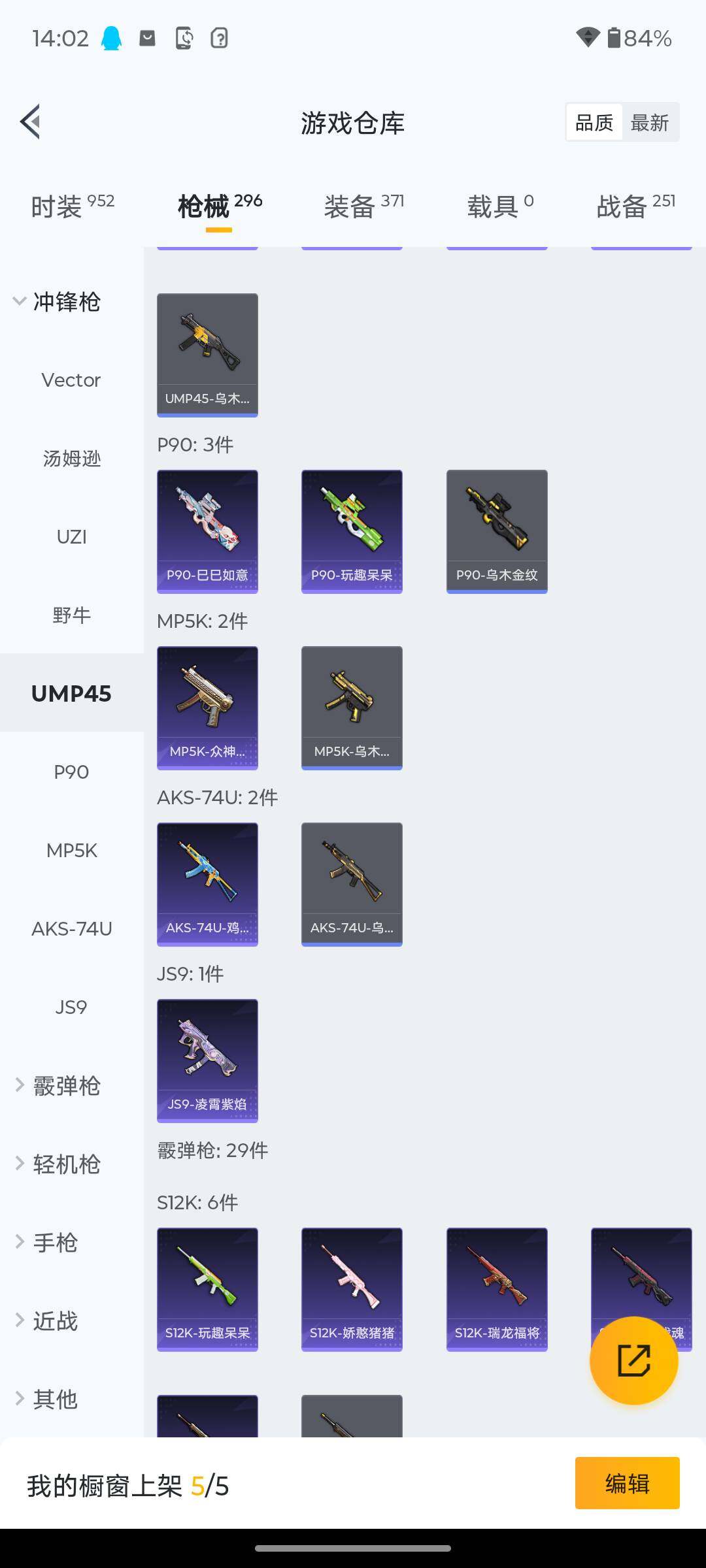706x1568 pixels.
Task: Open the JS9-凌霄紫焰 skin
Action: point(207,1060)
